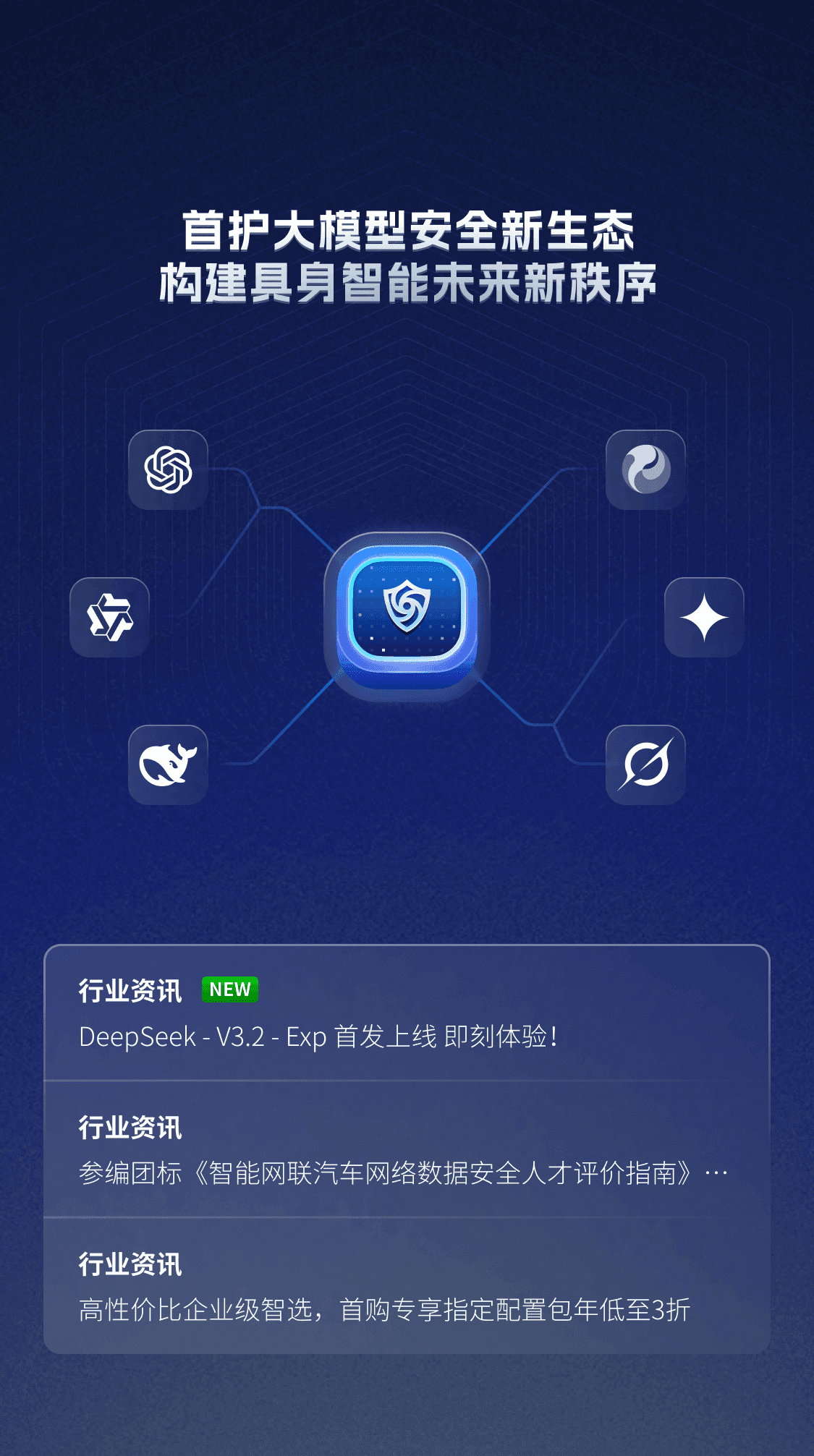
Task: Click the headline 首护大模型安全新生态
Action: (x=407, y=231)
